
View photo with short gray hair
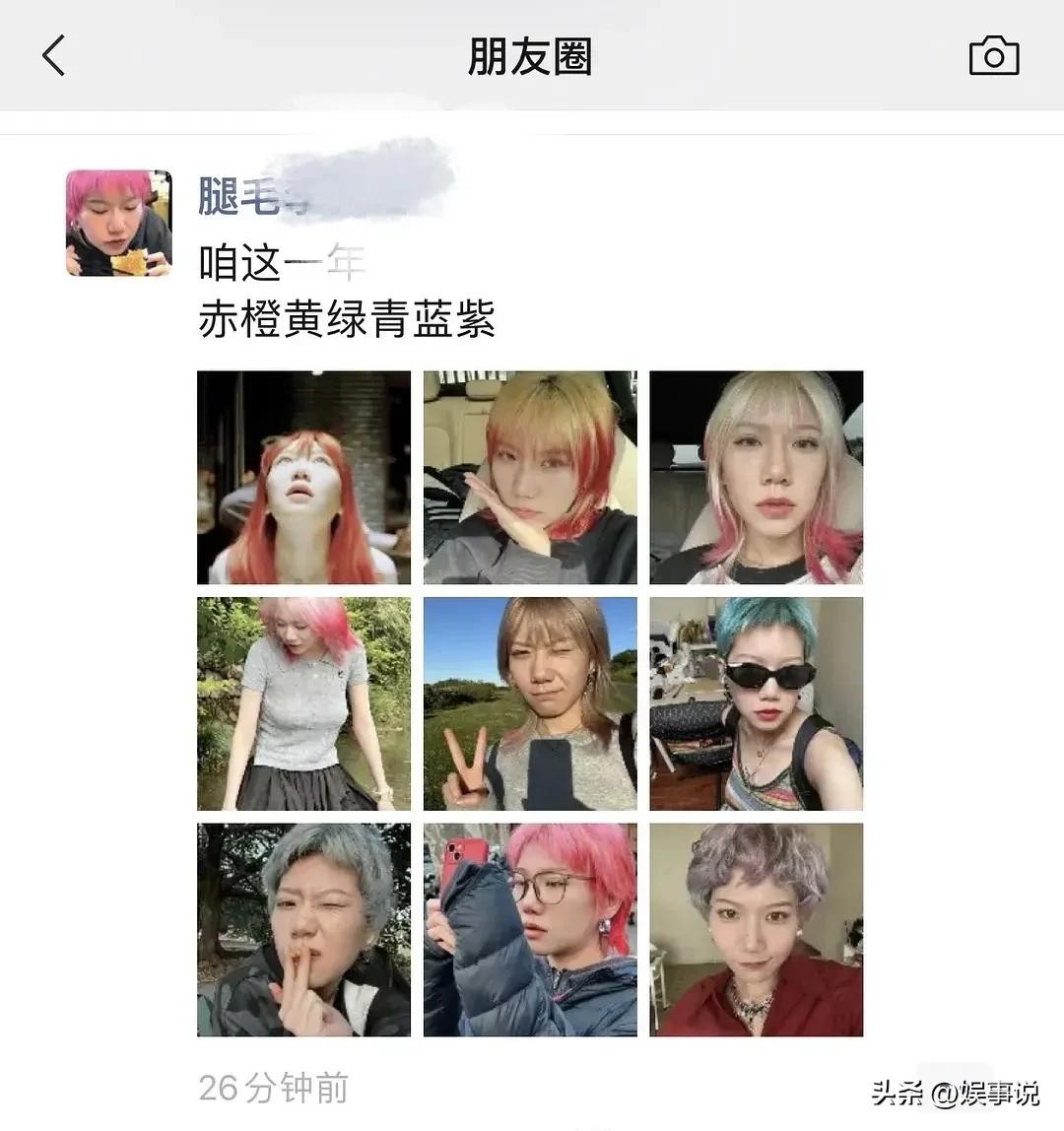(303, 930)
